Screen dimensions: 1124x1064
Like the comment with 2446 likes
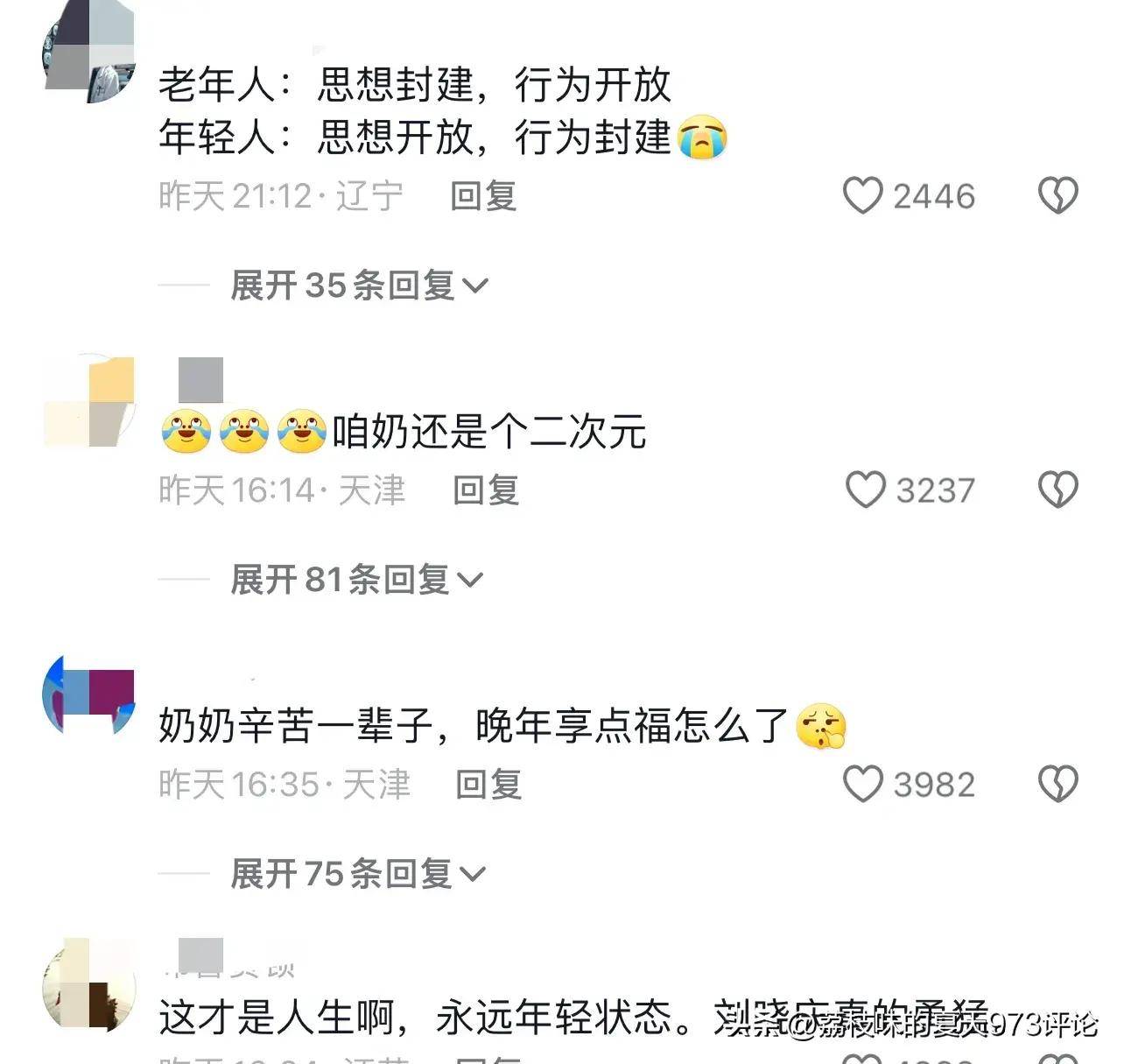tap(863, 195)
